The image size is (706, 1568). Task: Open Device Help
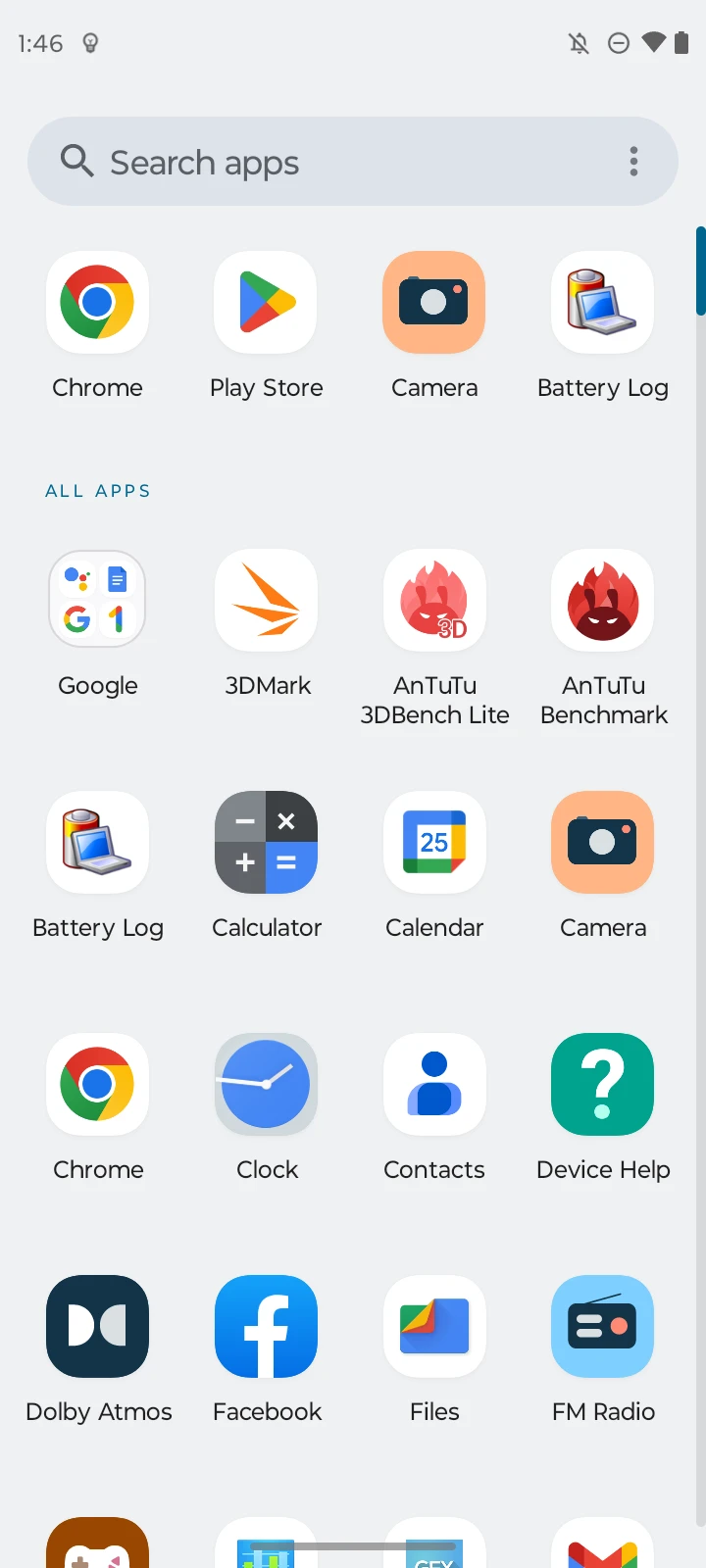coord(603,1084)
